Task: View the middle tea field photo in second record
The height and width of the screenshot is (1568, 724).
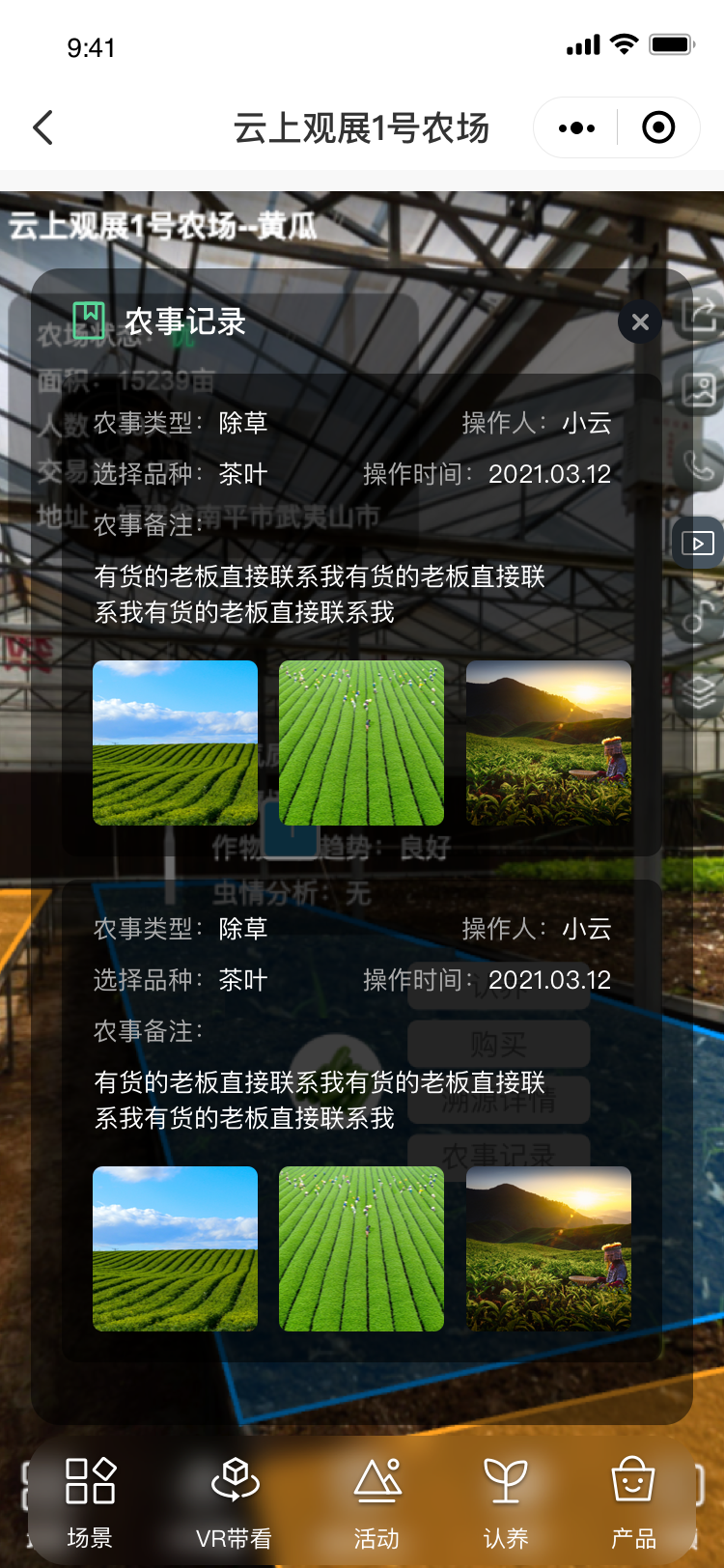Action: (x=361, y=1248)
